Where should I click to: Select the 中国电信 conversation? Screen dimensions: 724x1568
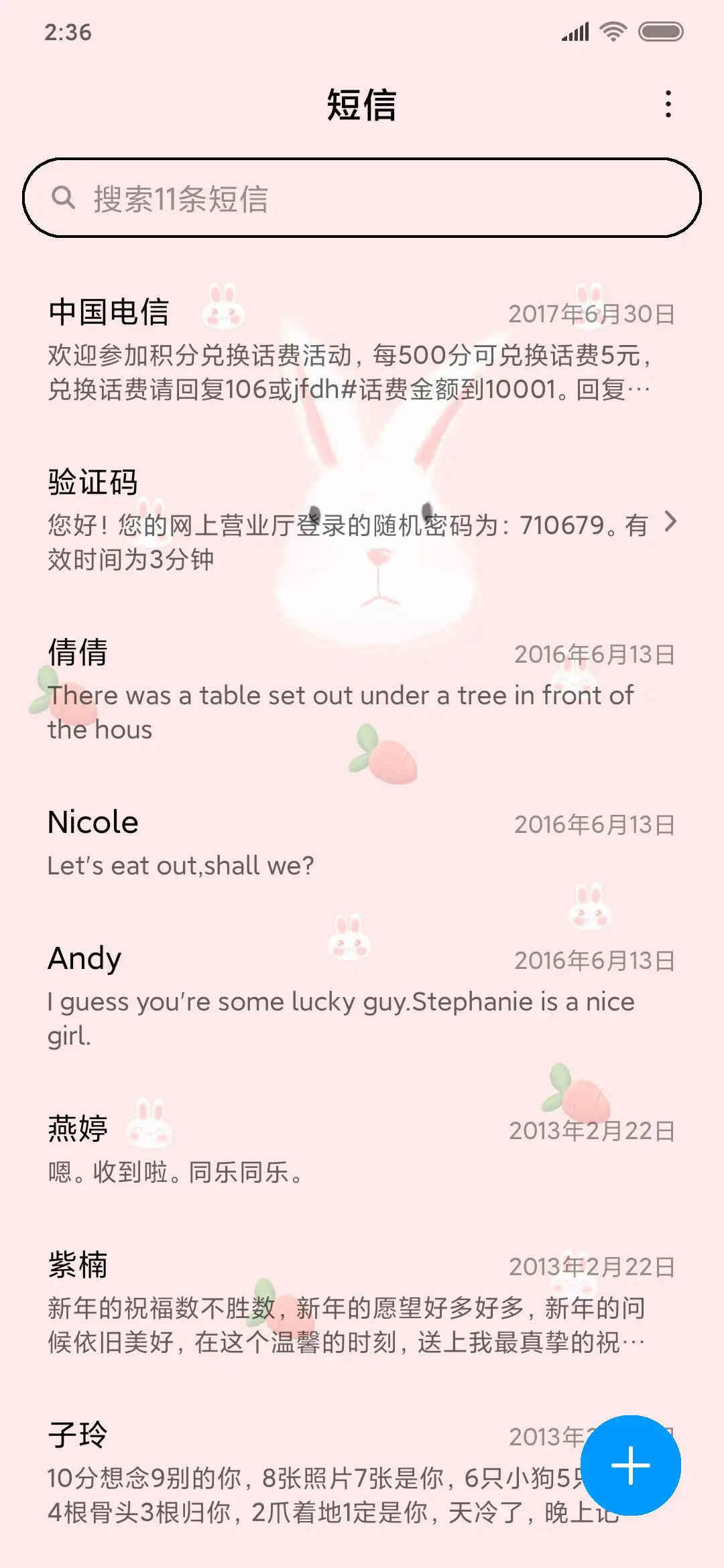click(268, 348)
